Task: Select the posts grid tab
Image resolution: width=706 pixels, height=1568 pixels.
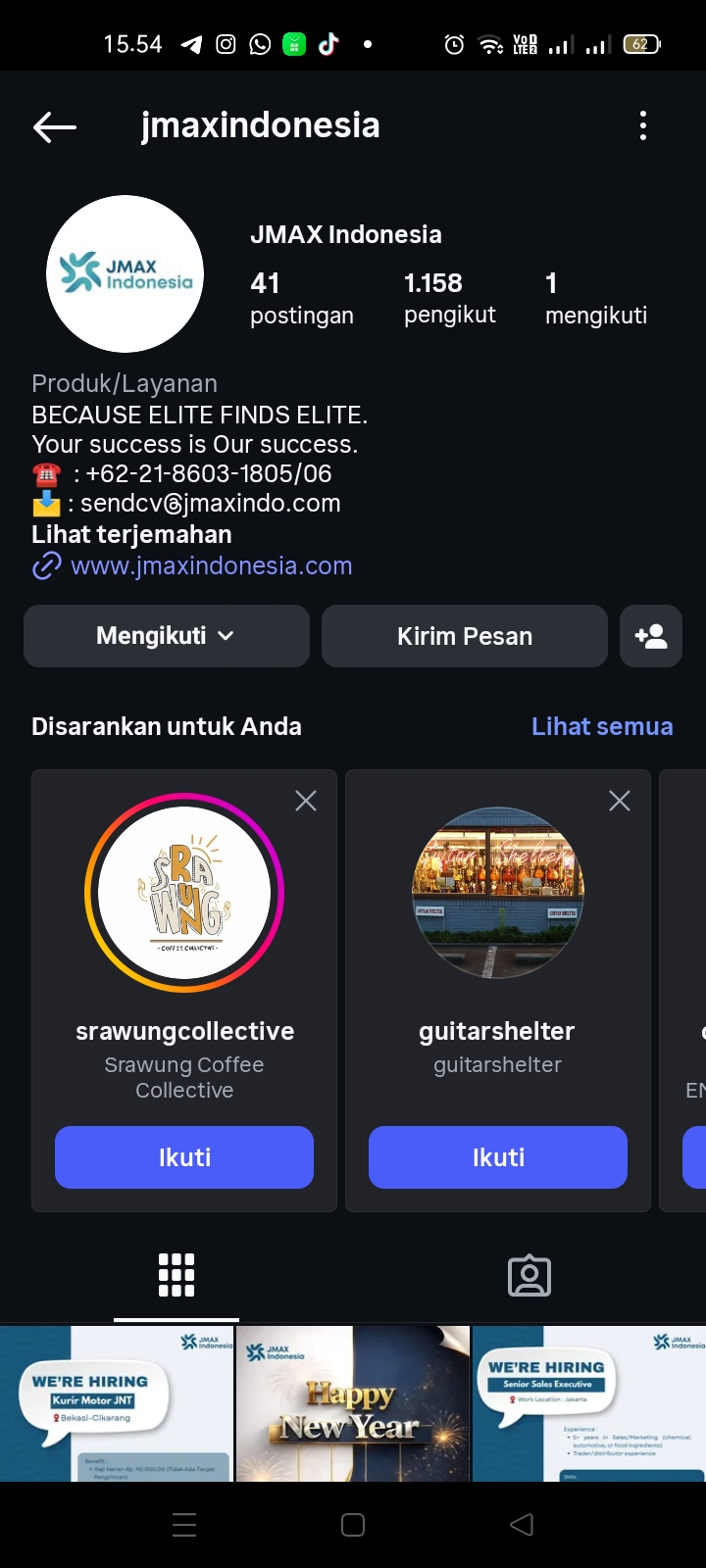Action: click(x=176, y=1275)
